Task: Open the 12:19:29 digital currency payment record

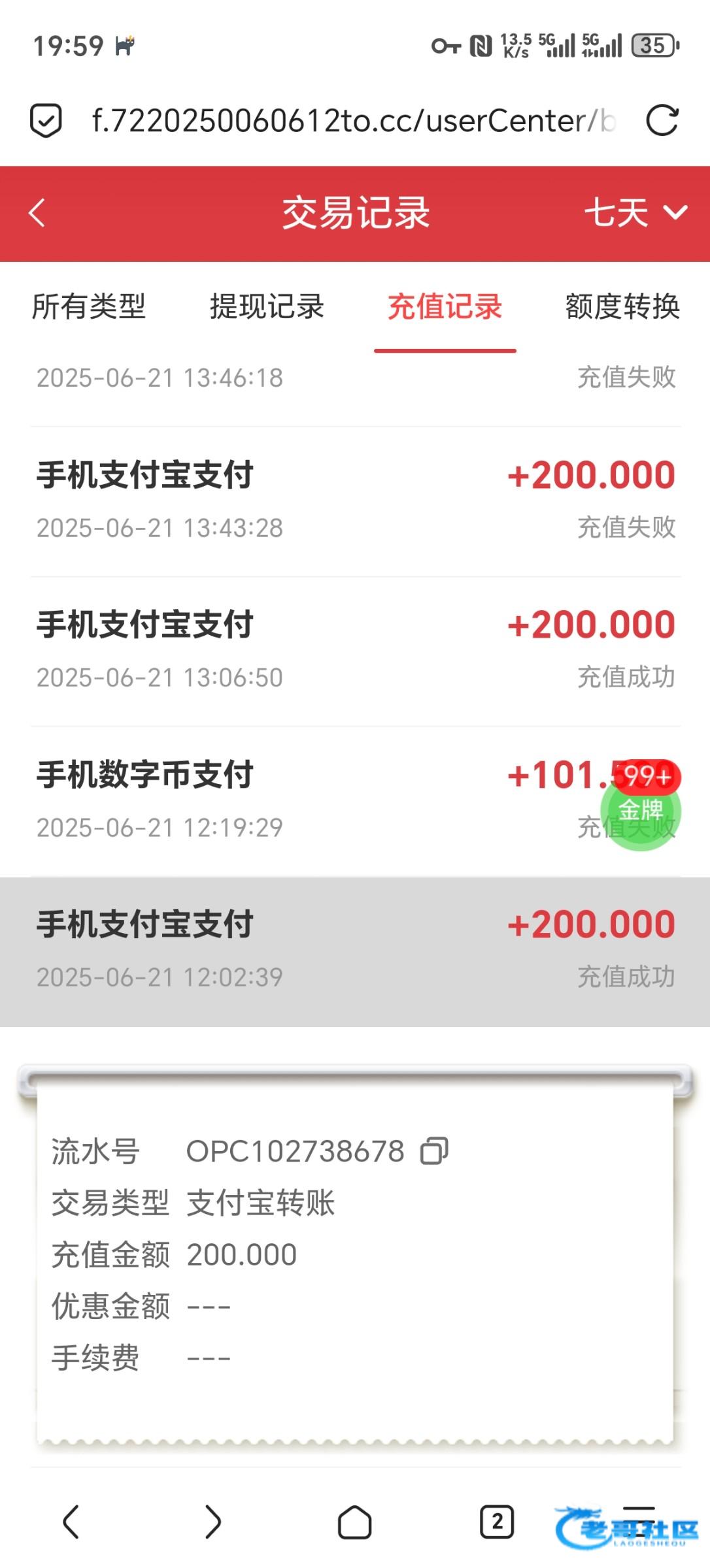Action: tap(355, 802)
